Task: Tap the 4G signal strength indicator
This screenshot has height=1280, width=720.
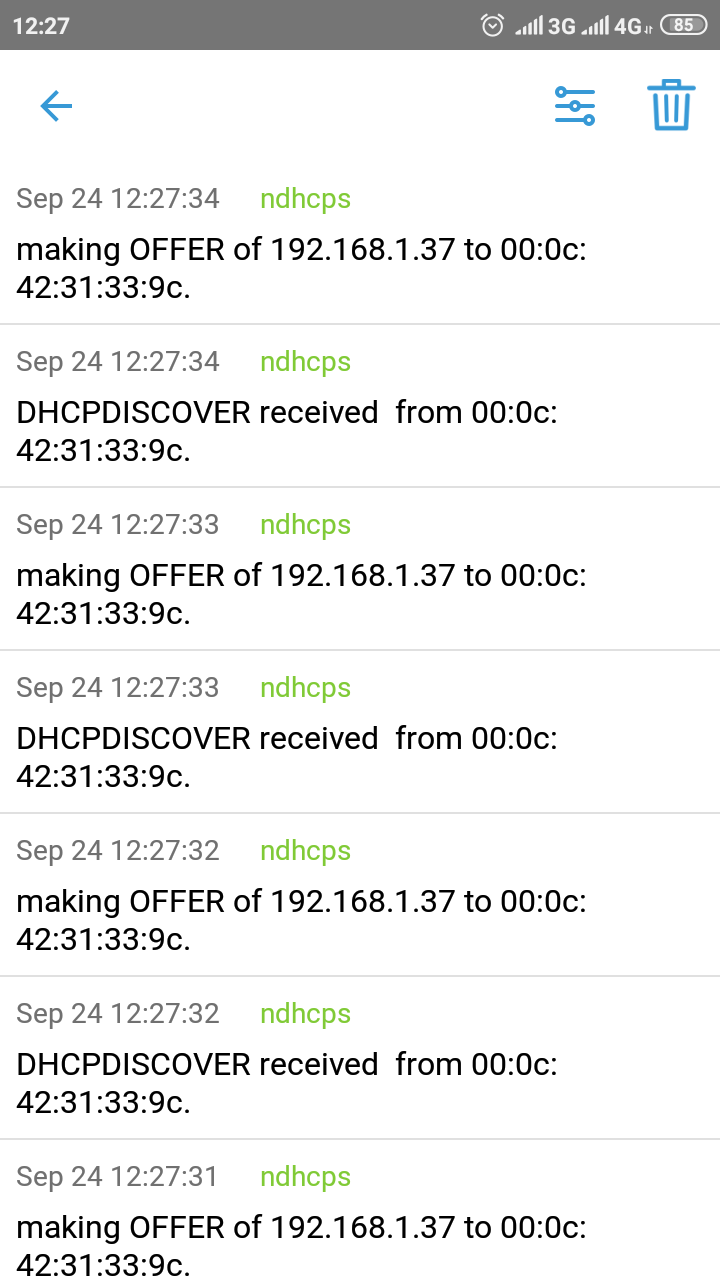Action: point(610,25)
